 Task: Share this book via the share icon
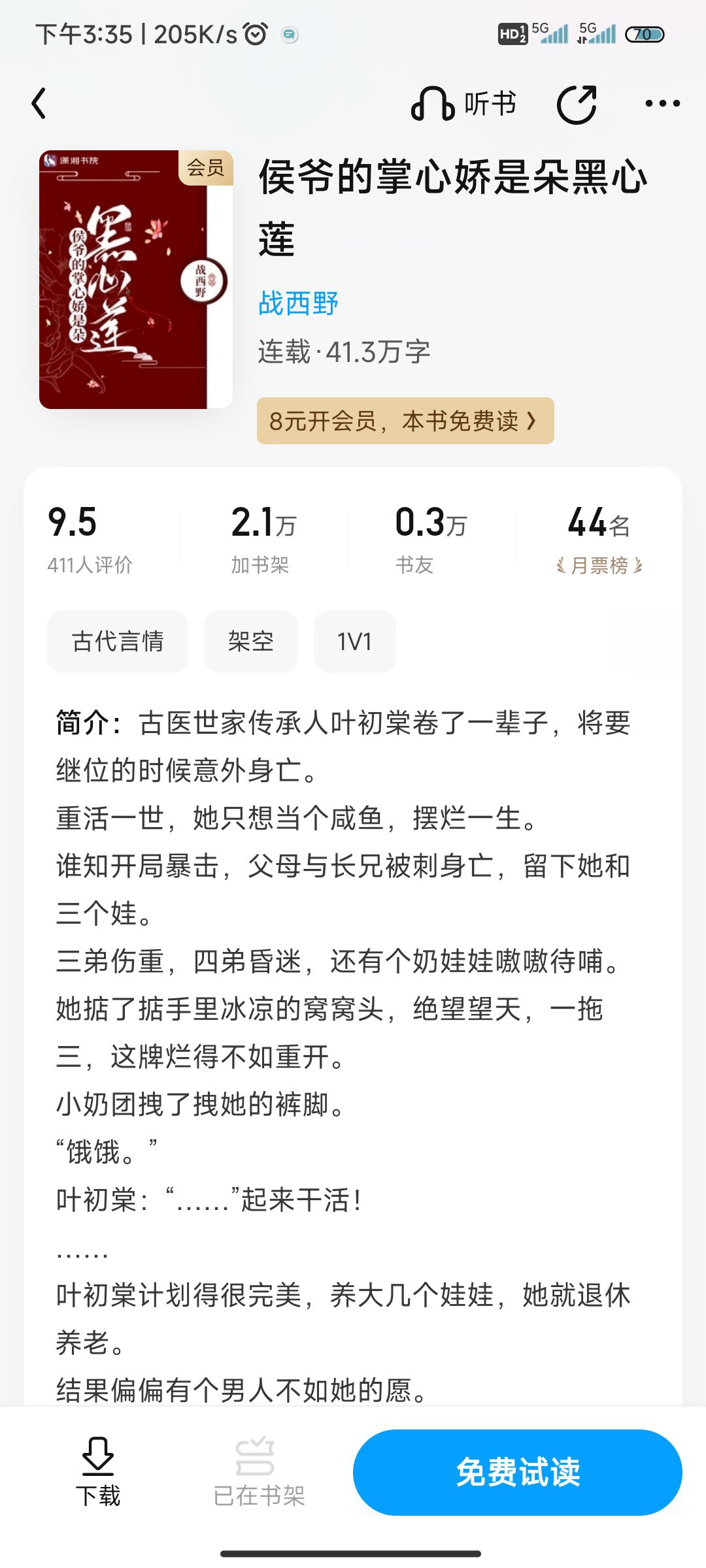point(577,104)
